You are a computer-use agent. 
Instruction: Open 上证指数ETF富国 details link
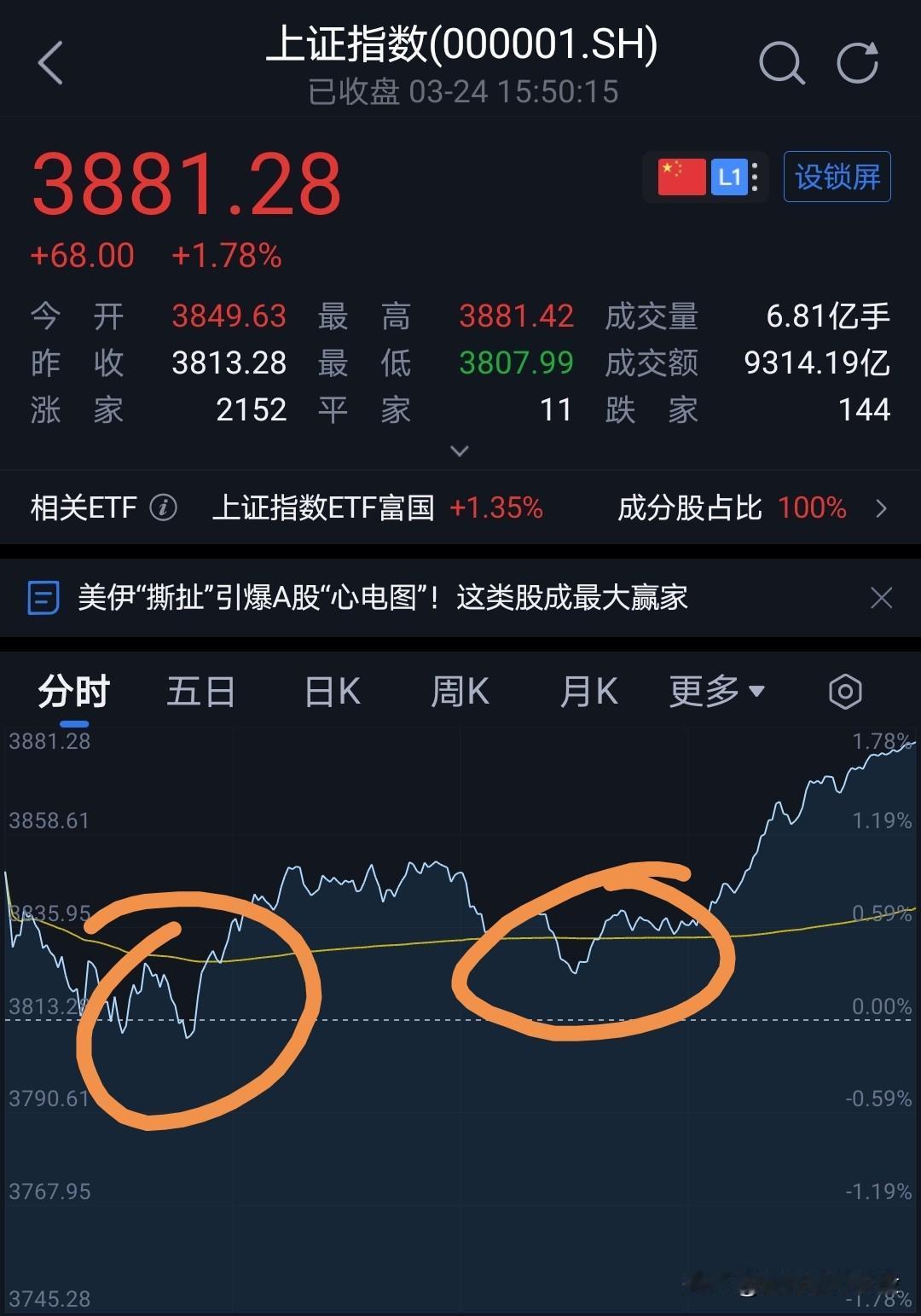pos(324,507)
